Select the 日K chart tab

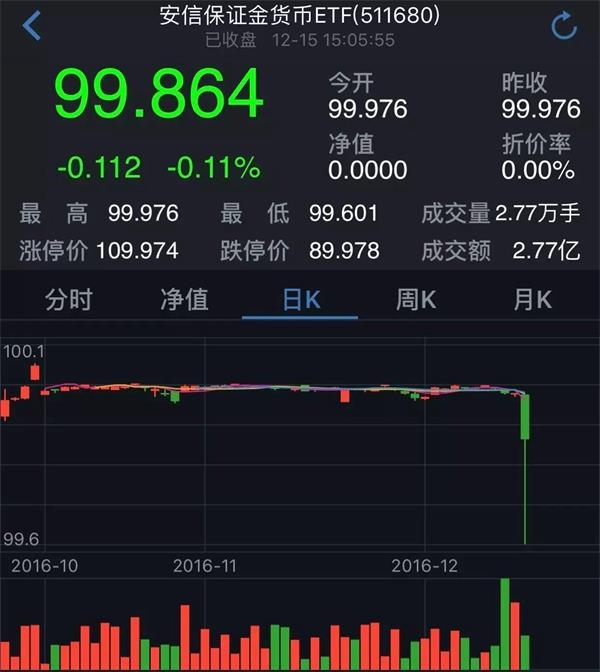tap(300, 298)
